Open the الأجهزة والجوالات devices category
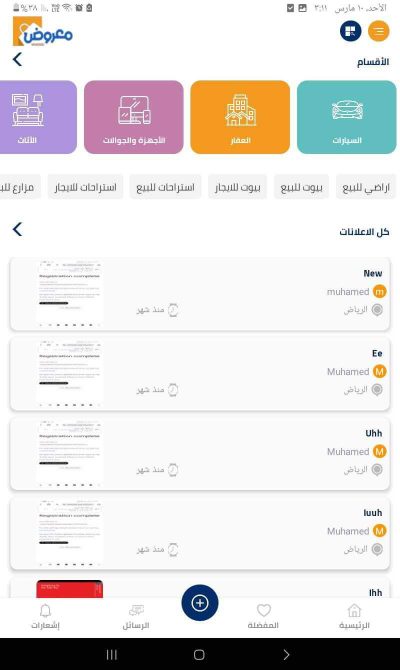400x670 pixels. click(x=134, y=117)
